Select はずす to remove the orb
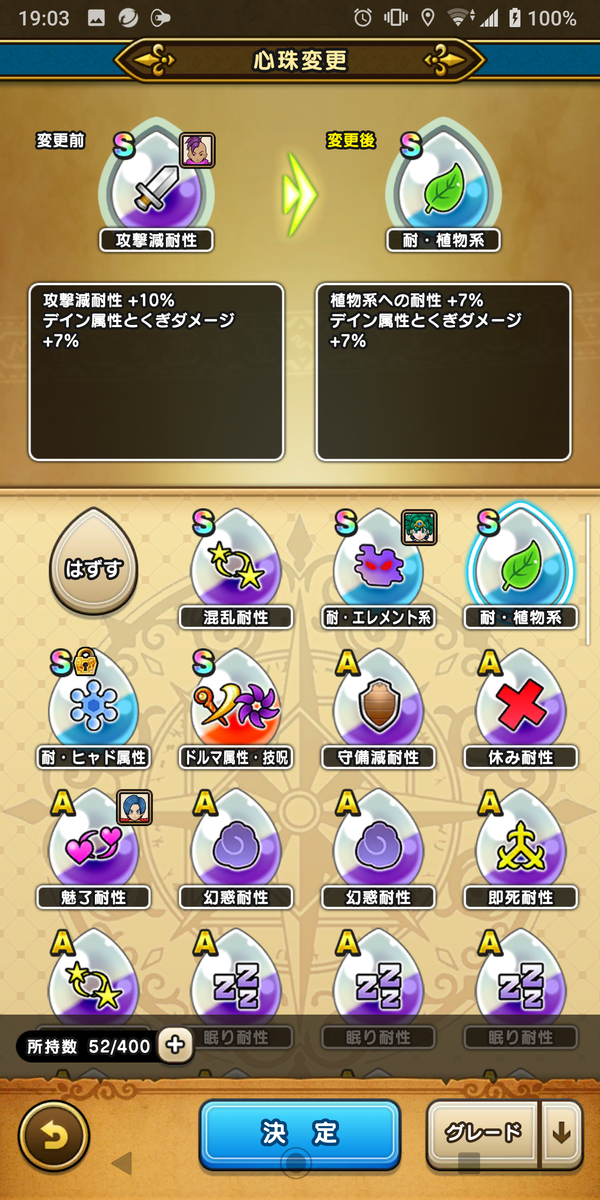This screenshot has height=1200, width=600. [x=93, y=567]
